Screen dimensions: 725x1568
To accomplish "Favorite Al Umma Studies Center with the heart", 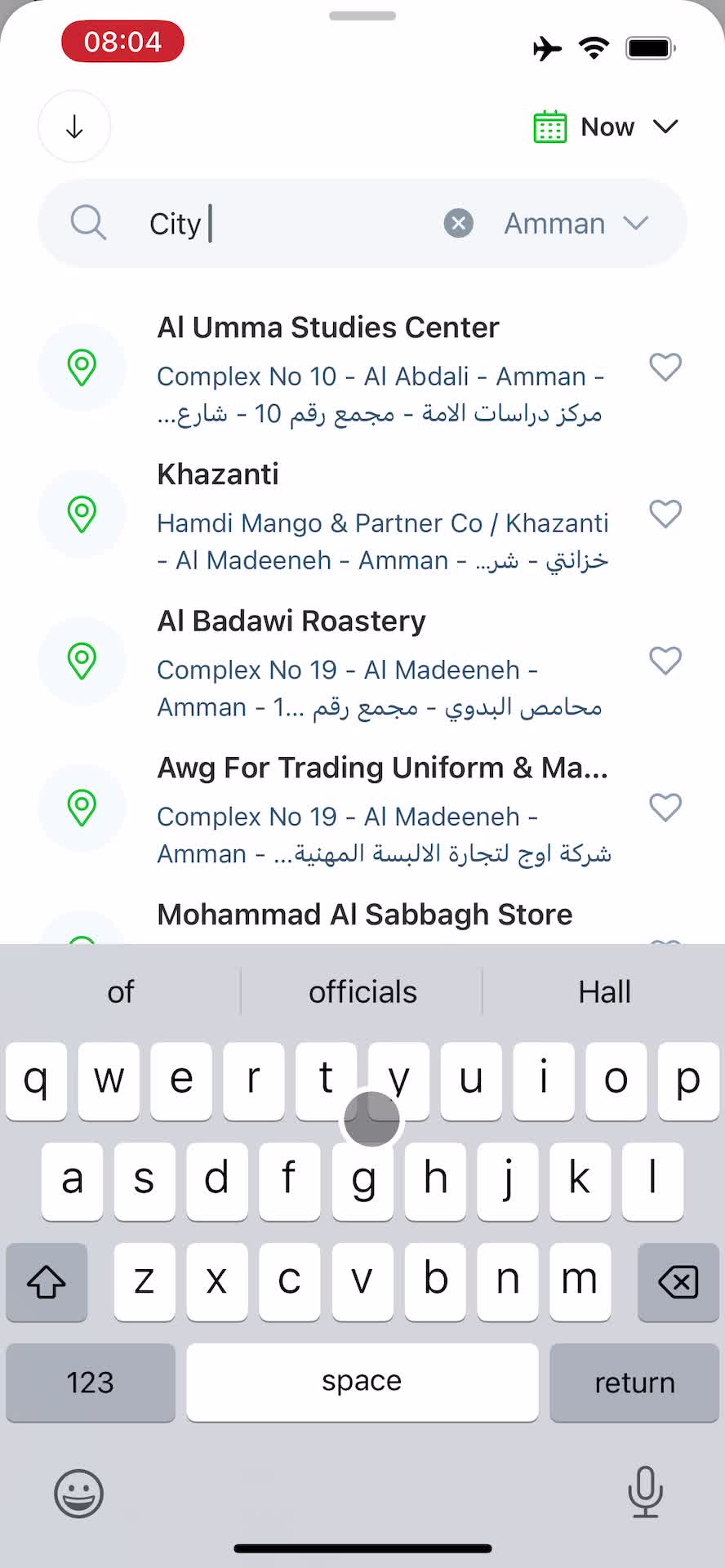I will pos(665,367).
